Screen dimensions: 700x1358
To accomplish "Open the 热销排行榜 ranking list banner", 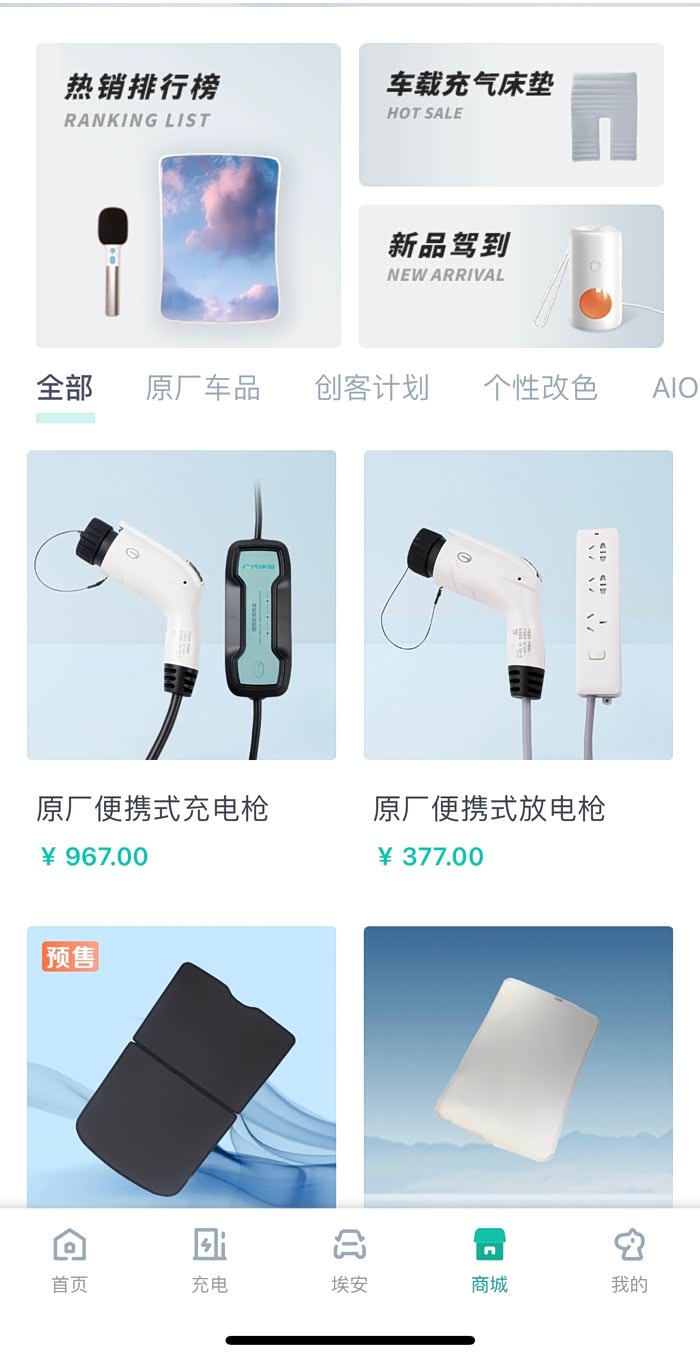I will tap(188, 195).
